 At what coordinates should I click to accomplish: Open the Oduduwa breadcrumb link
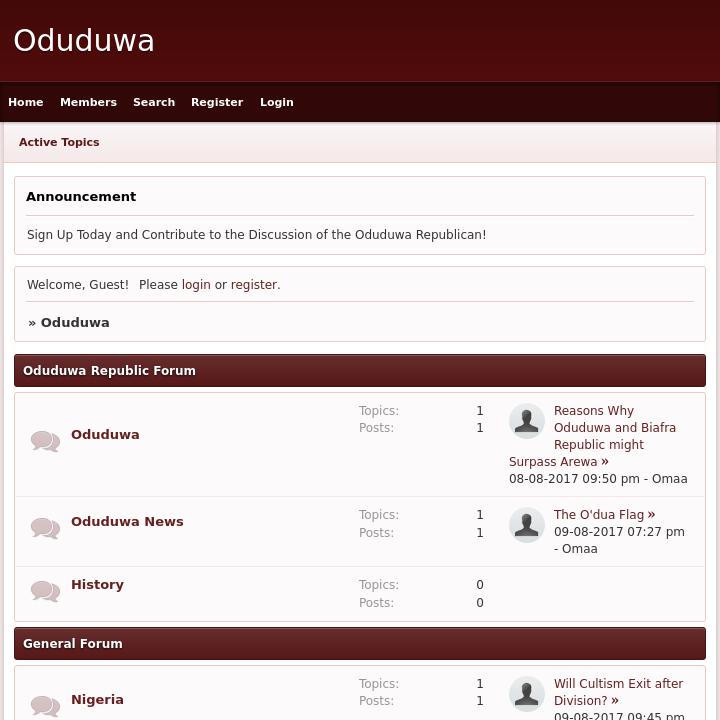pyautogui.click(x=75, y=323)
